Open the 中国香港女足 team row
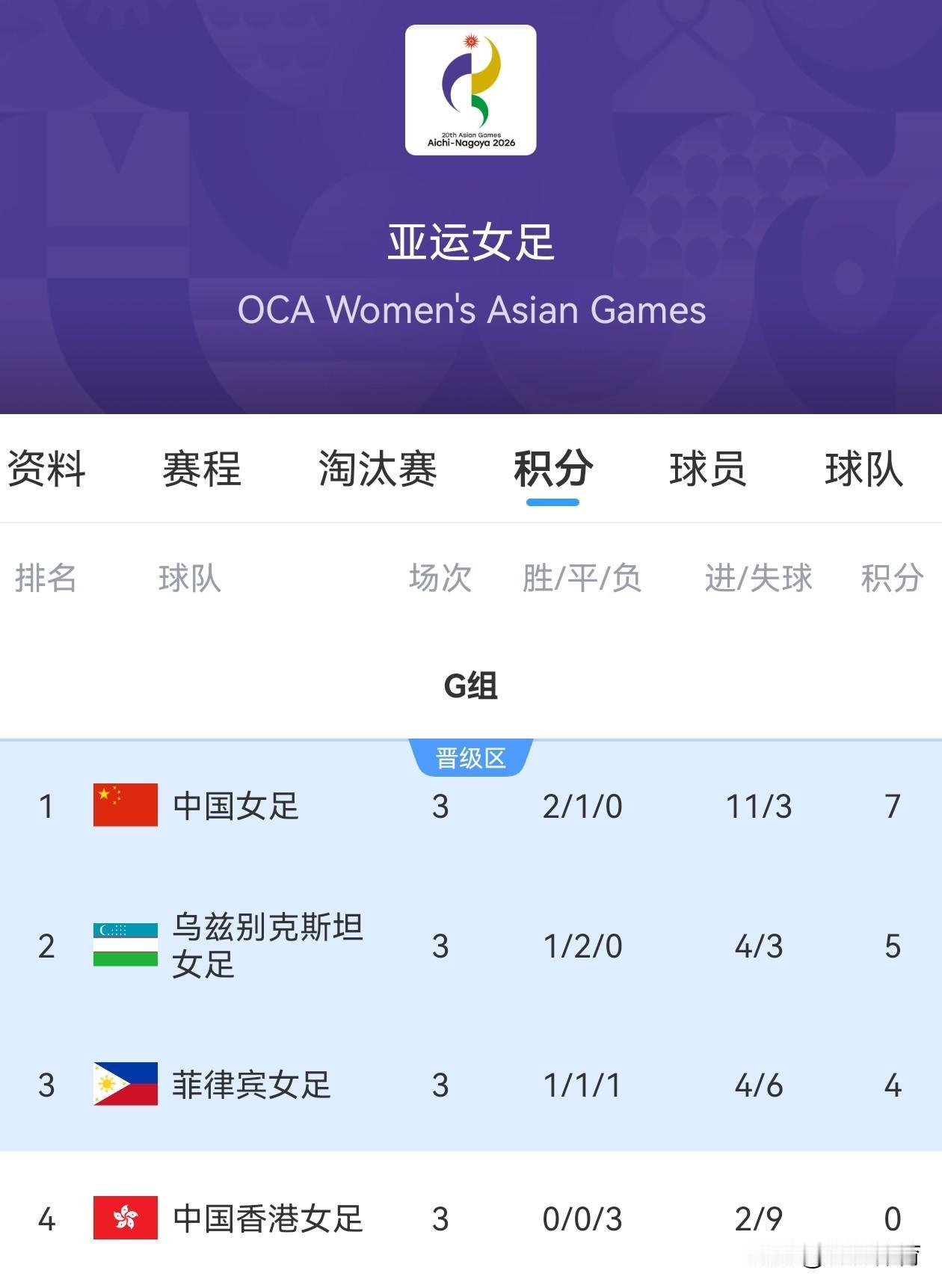Screen dimensions: 942x1288 click(x=471, y=1218)
